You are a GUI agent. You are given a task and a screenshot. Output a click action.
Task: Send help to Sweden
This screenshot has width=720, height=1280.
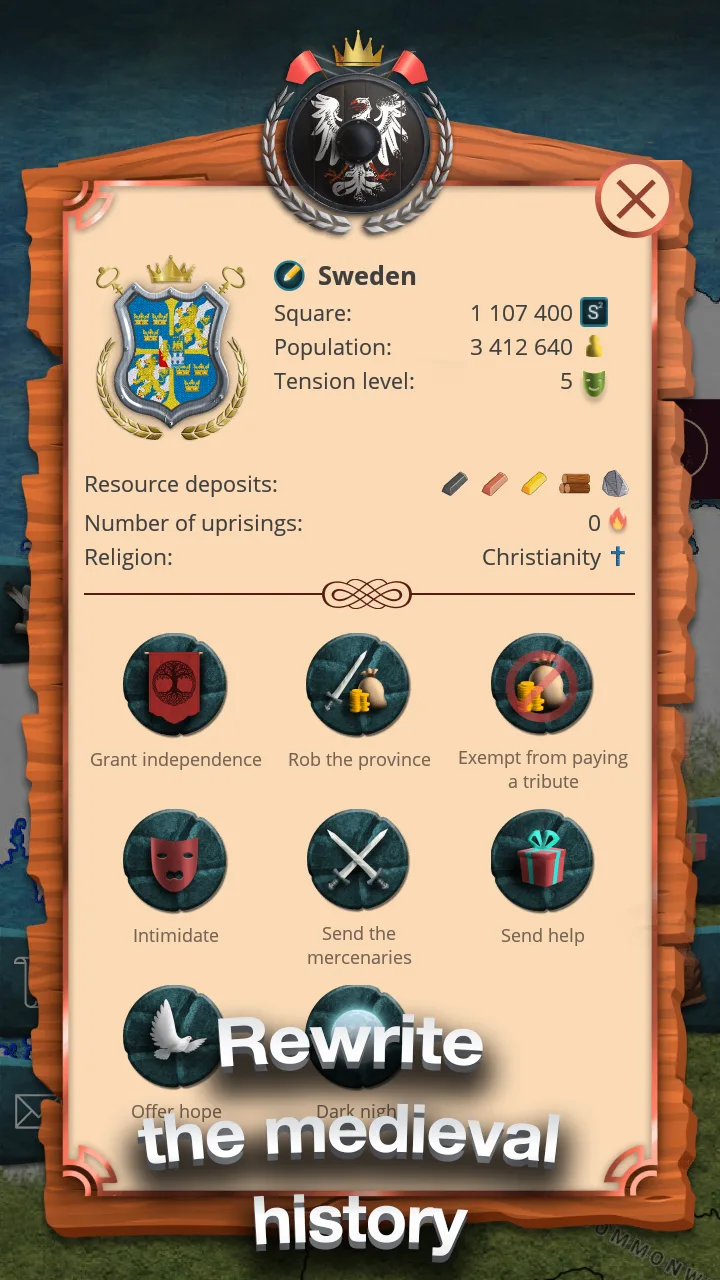(x=542, y=862)
